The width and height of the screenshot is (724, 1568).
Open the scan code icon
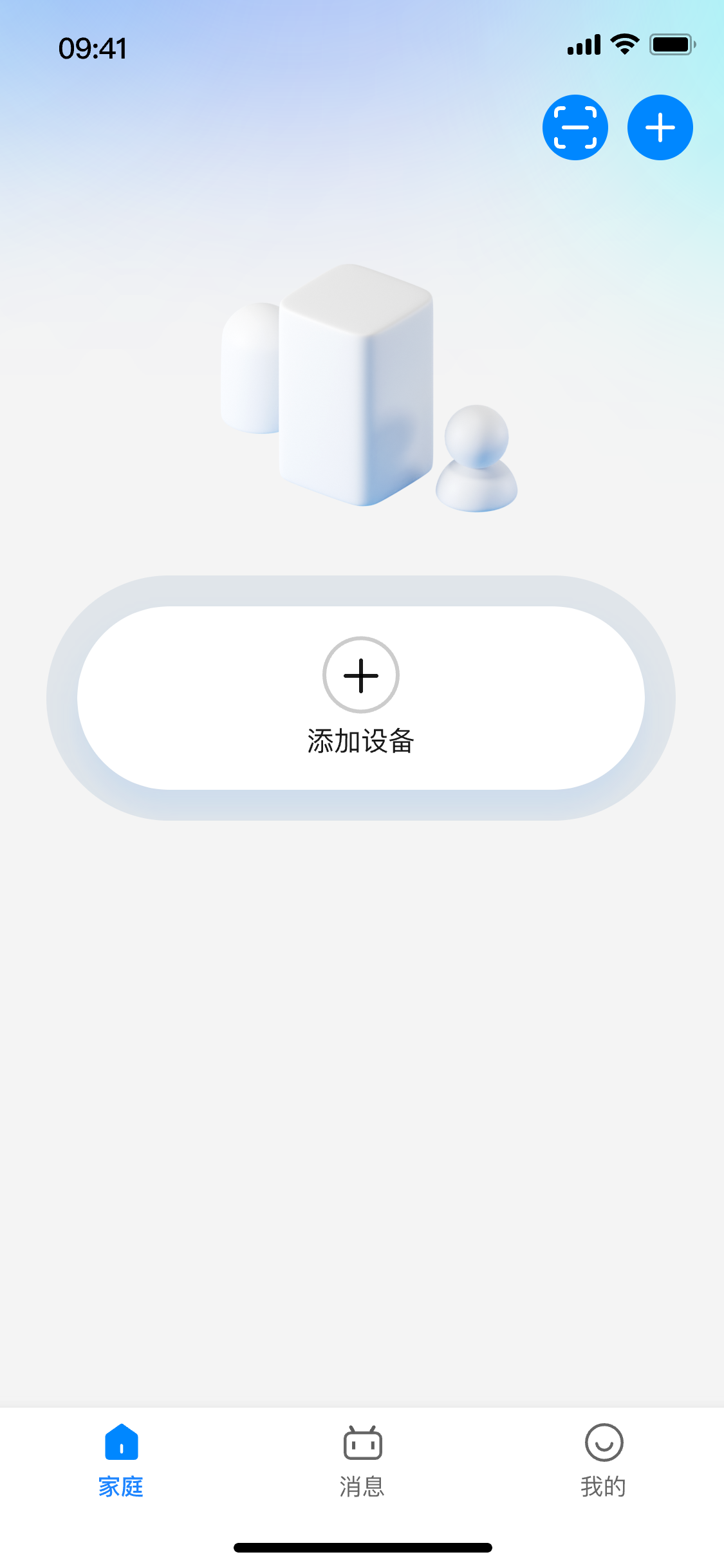575,127
